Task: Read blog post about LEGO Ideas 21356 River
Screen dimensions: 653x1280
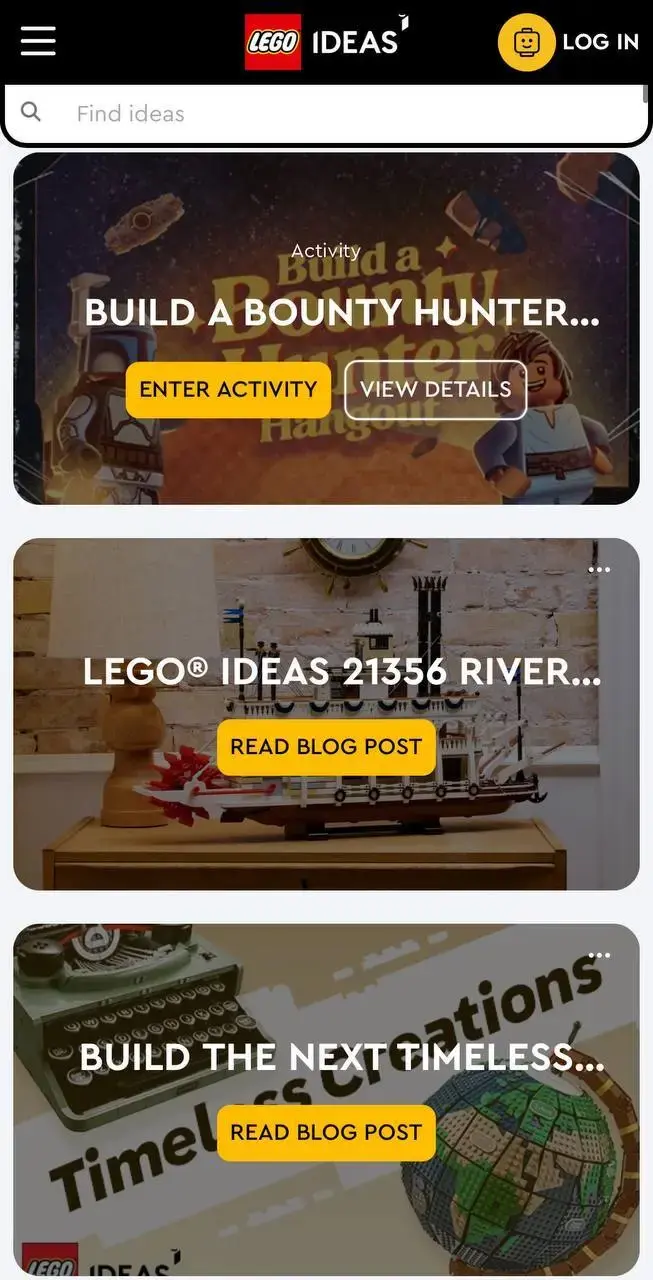Action: pos(326,747)
